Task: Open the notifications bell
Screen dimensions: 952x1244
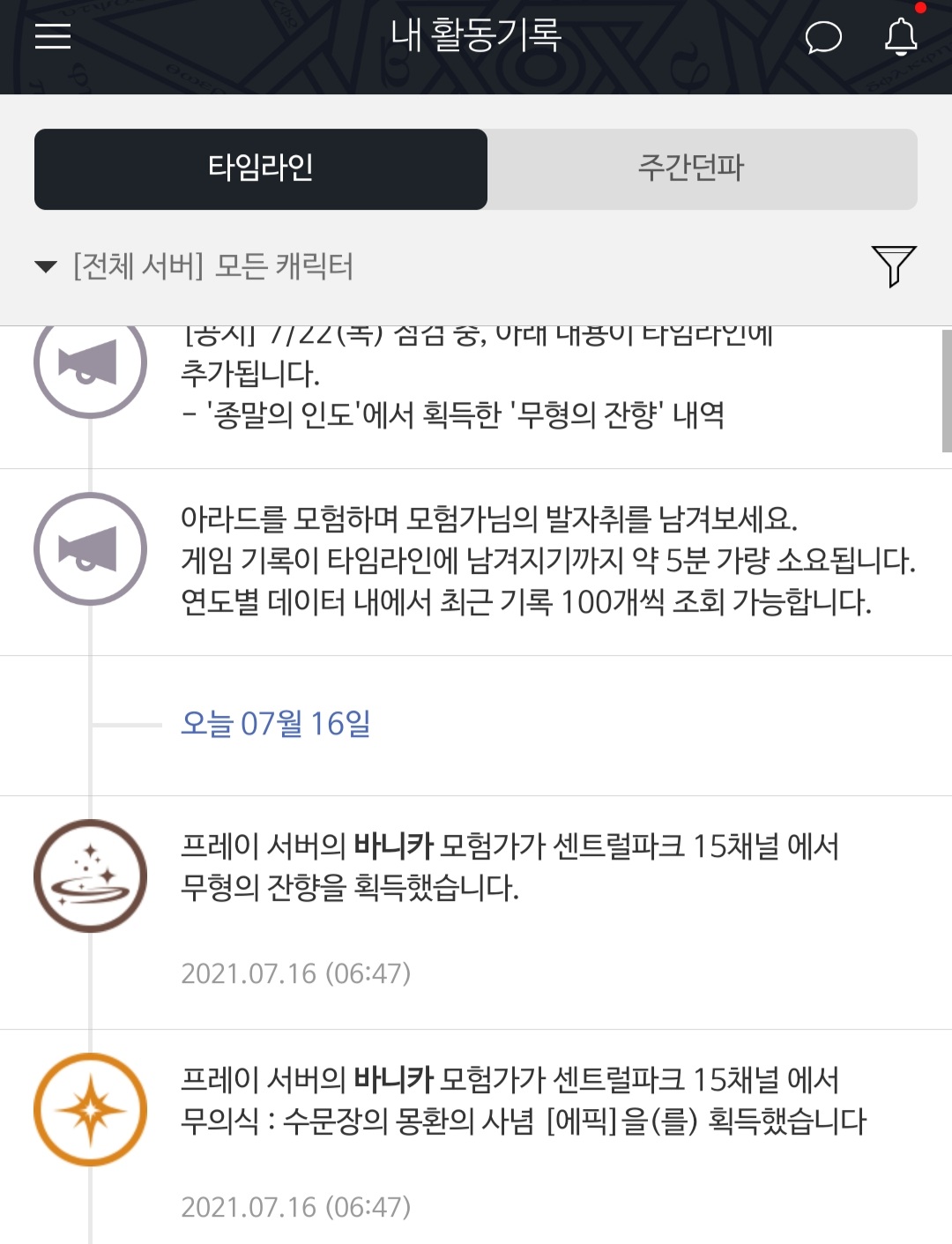Action: click(901, 37)
